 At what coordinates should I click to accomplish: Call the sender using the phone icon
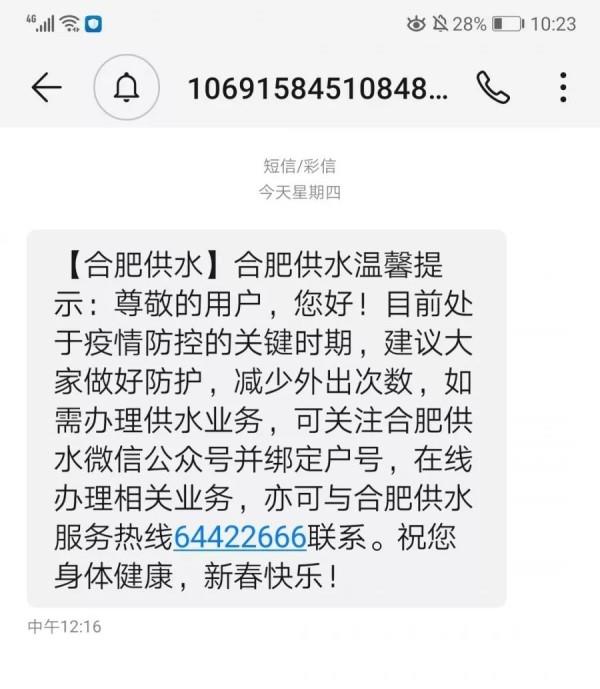click(x=493, y=89)
